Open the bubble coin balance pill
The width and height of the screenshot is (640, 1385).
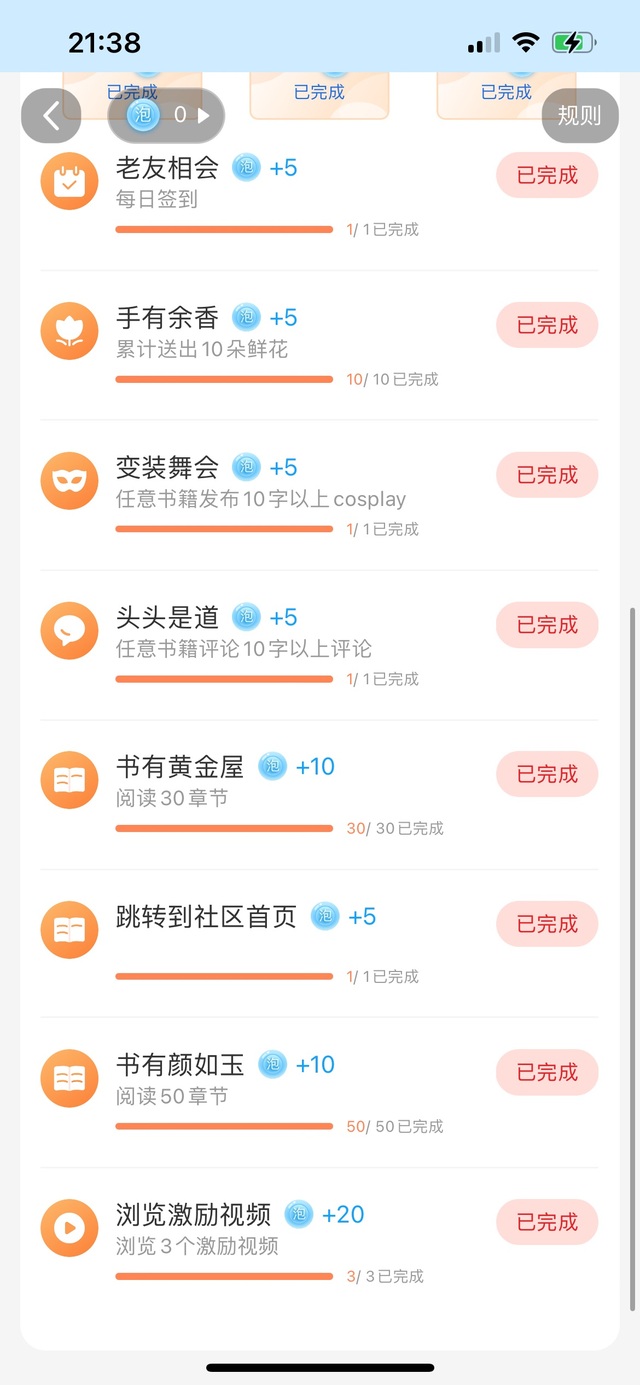point(166,115)
